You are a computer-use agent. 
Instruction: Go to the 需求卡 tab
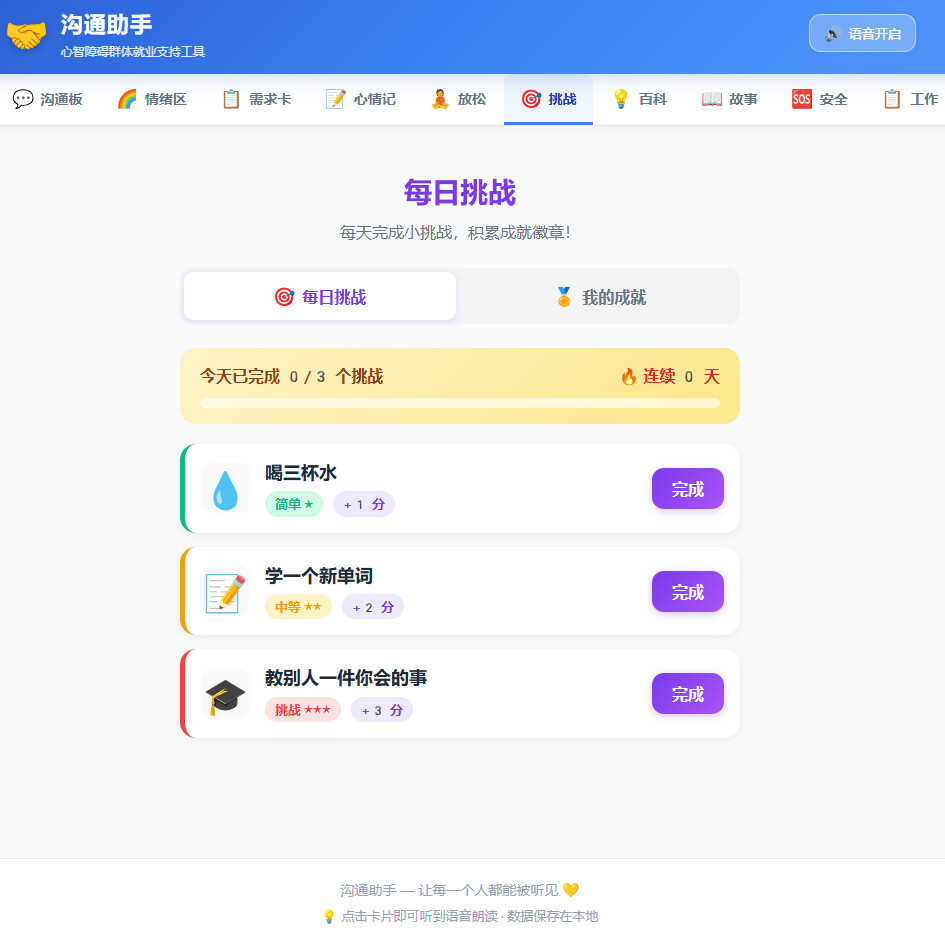point(256,99)
